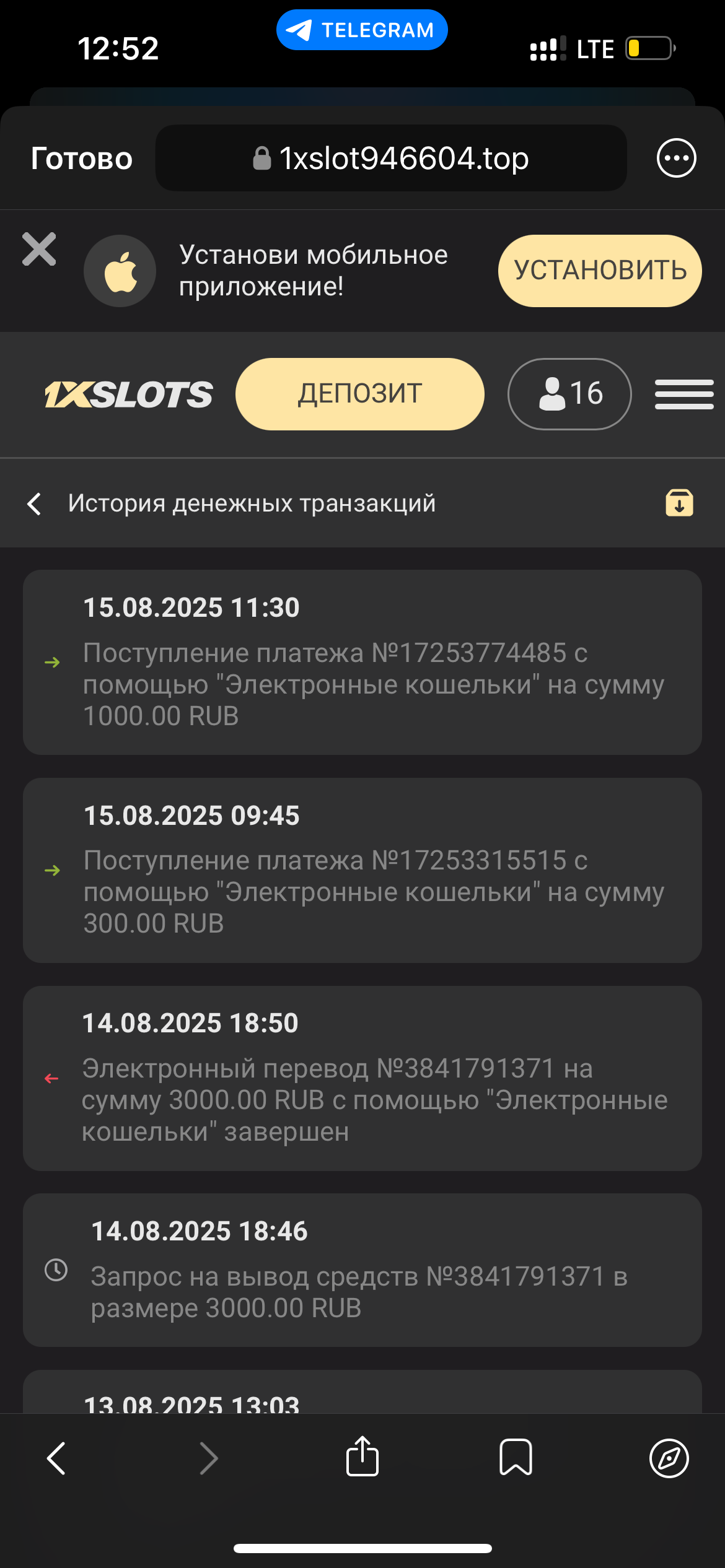Tap Готово to close the browser
The height and width of the screenshot is (1568, 725).
click(x=82, y=159)
